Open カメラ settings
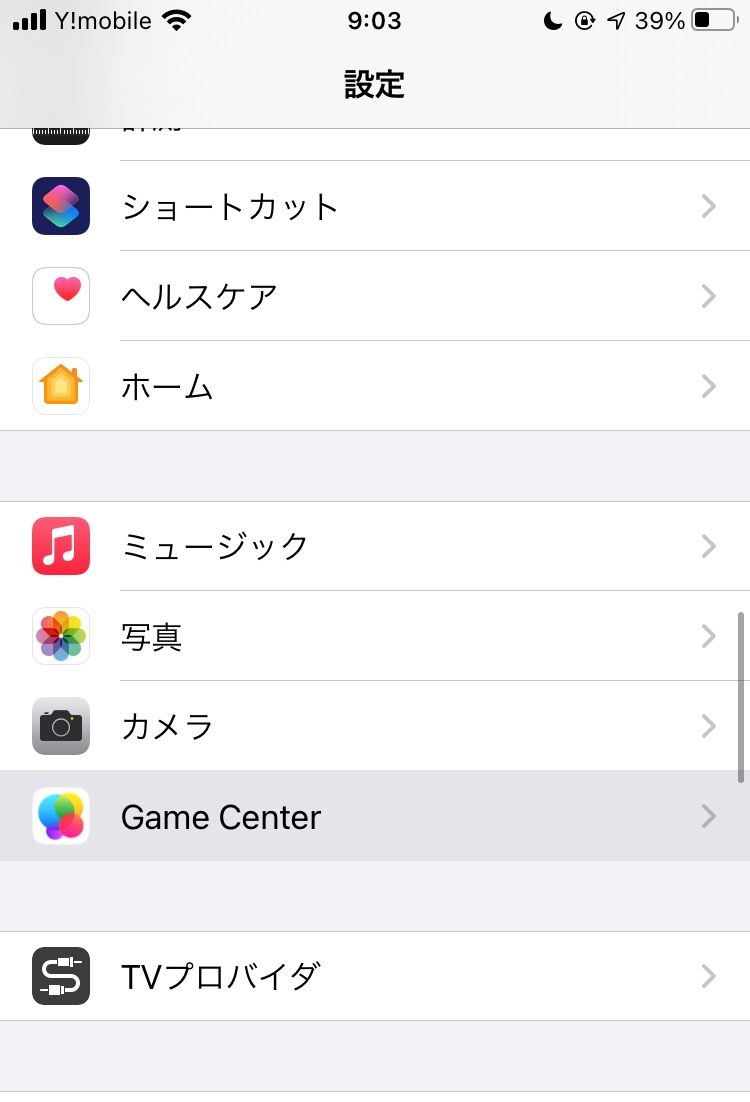This screenshot has width=750, height=1102. 168,726
